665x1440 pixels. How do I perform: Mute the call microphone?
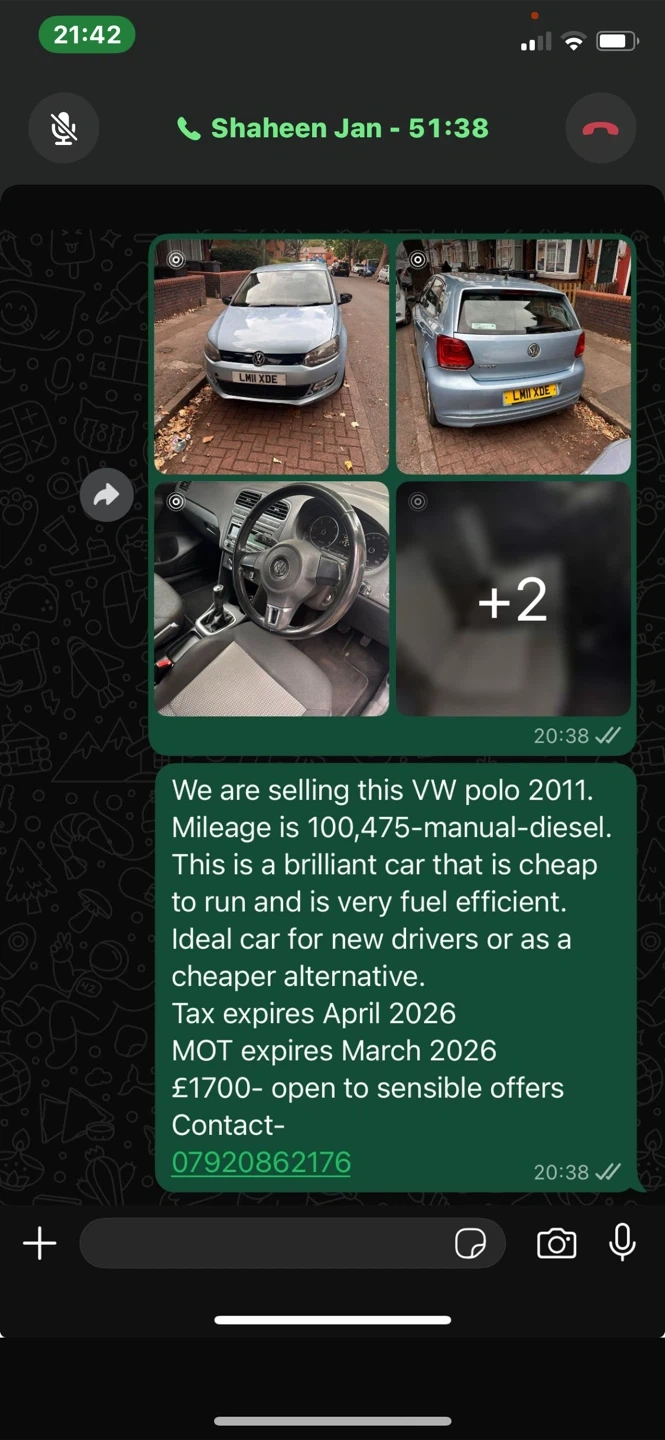[64, 128]
